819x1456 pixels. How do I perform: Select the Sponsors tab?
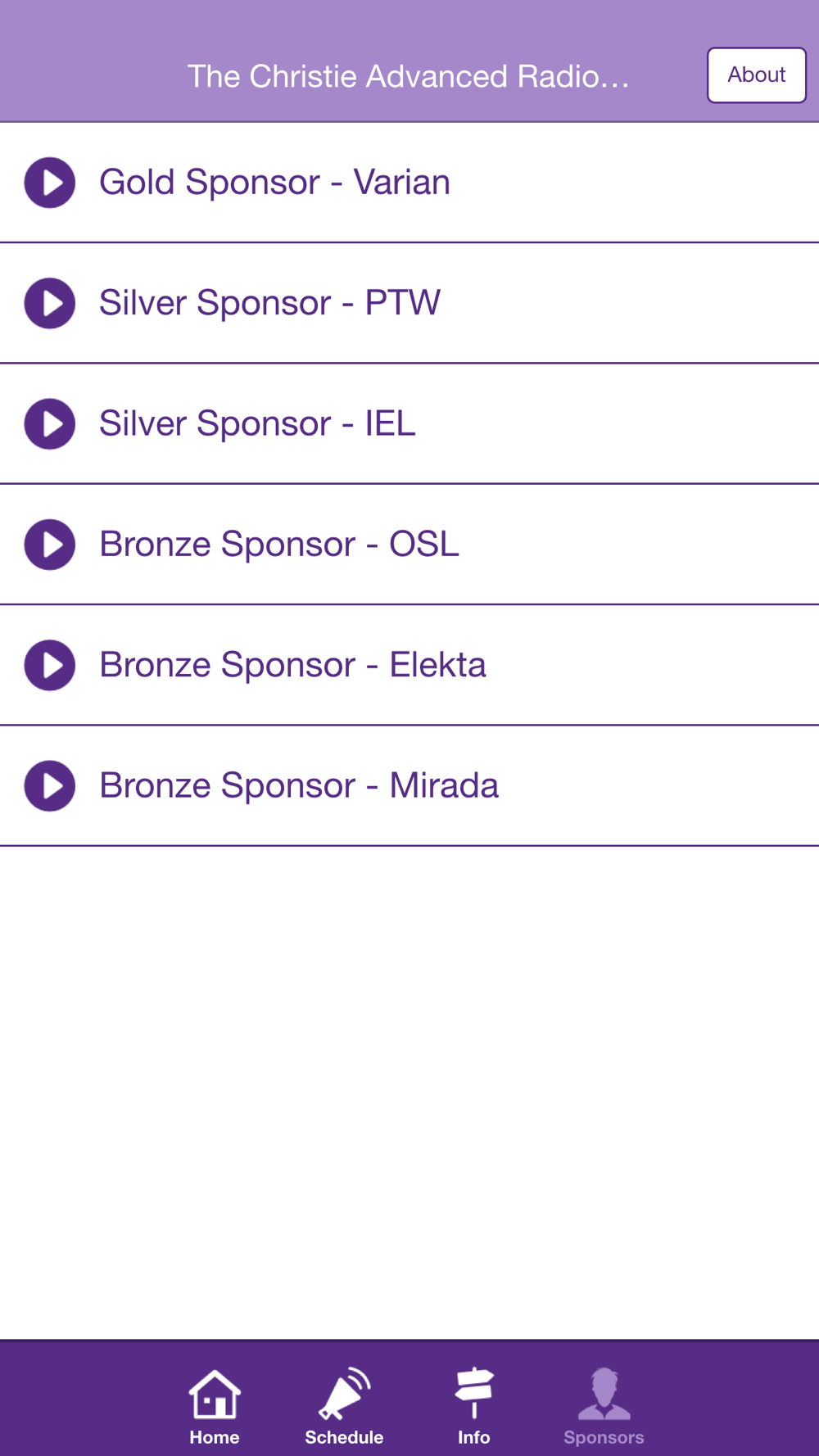tap(604, 1407)
